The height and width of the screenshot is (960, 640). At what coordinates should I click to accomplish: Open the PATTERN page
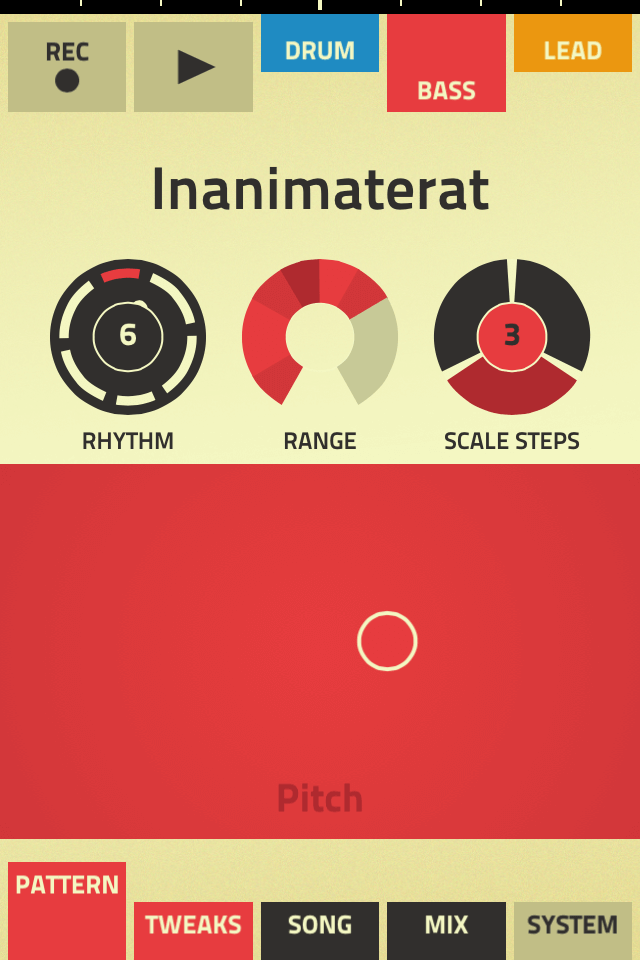pyautogui.click(x=67, y=908)
